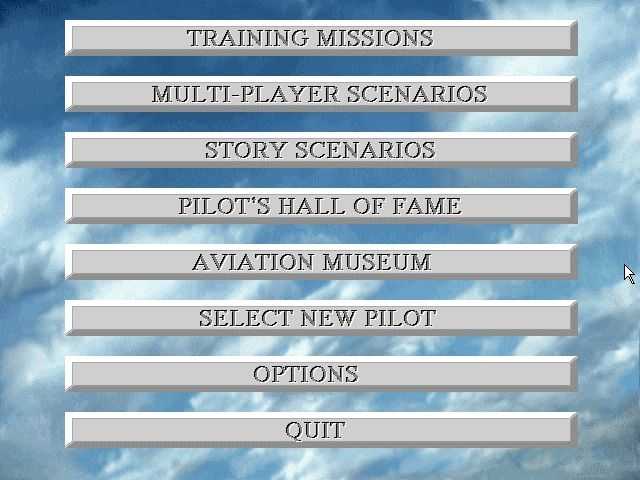View Pilot's Hall of Fame
The image size is (640, 480).
(320, 206)
